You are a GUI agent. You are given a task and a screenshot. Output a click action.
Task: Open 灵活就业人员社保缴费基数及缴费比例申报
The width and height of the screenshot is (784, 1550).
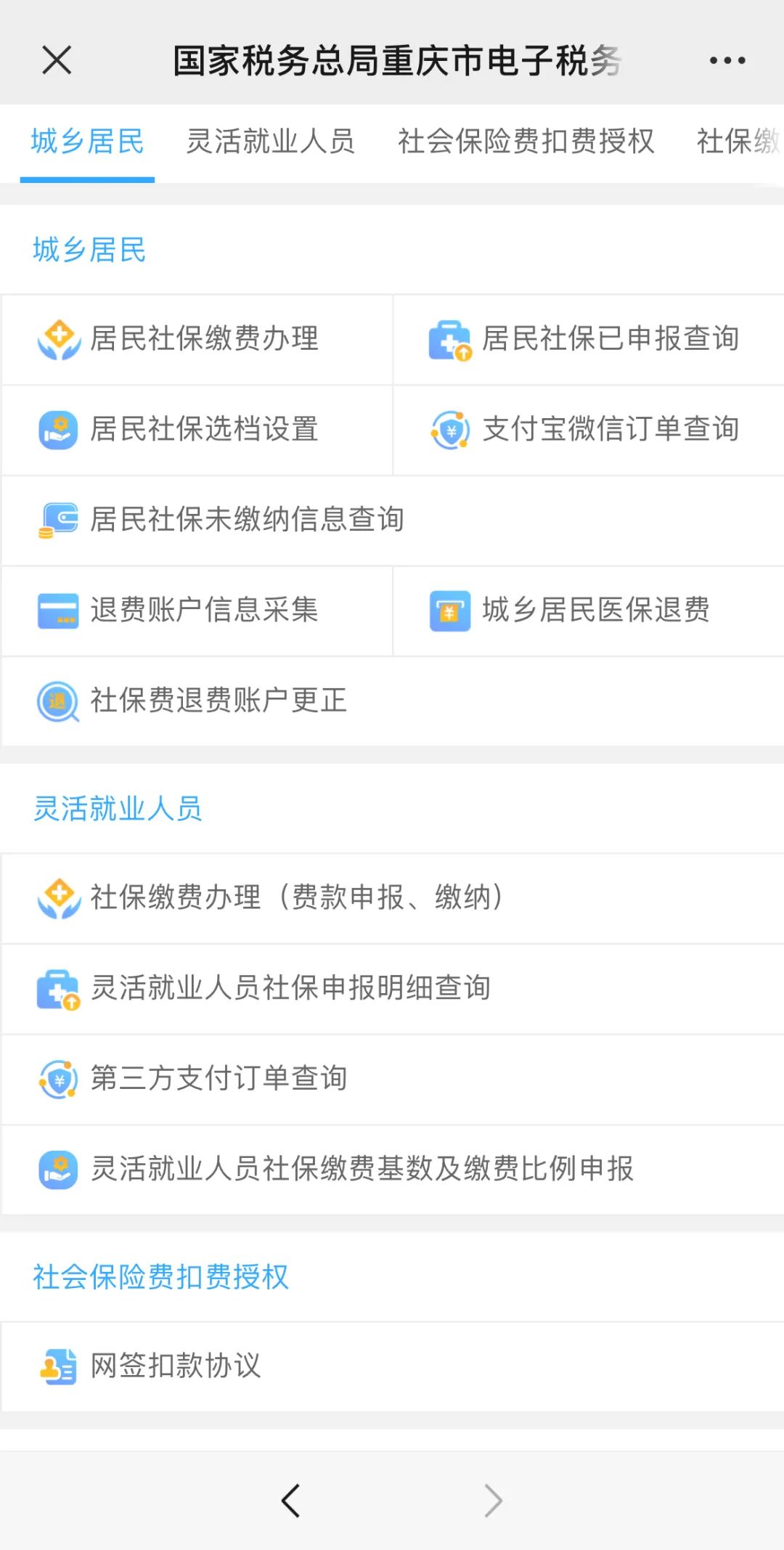tap(393, 1170)
